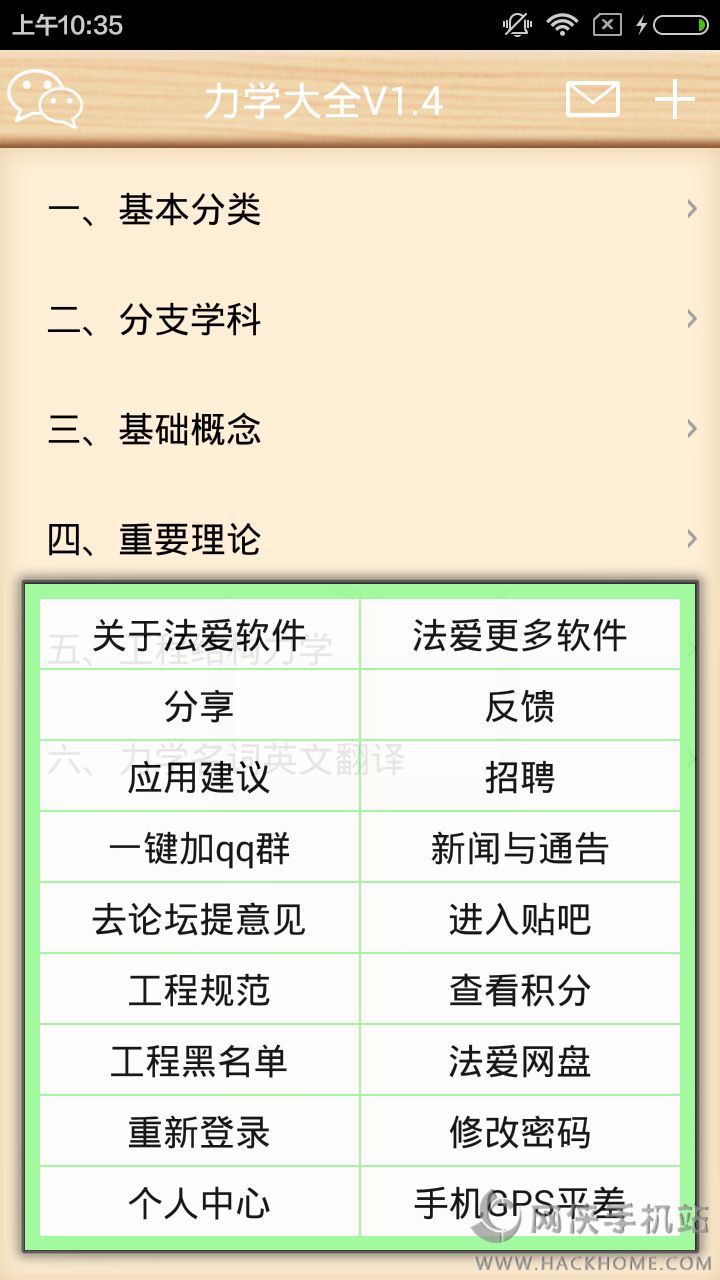Select 修改密码 option
The height and width of the screenshot is (1280, 720).
coord(520,1132)
